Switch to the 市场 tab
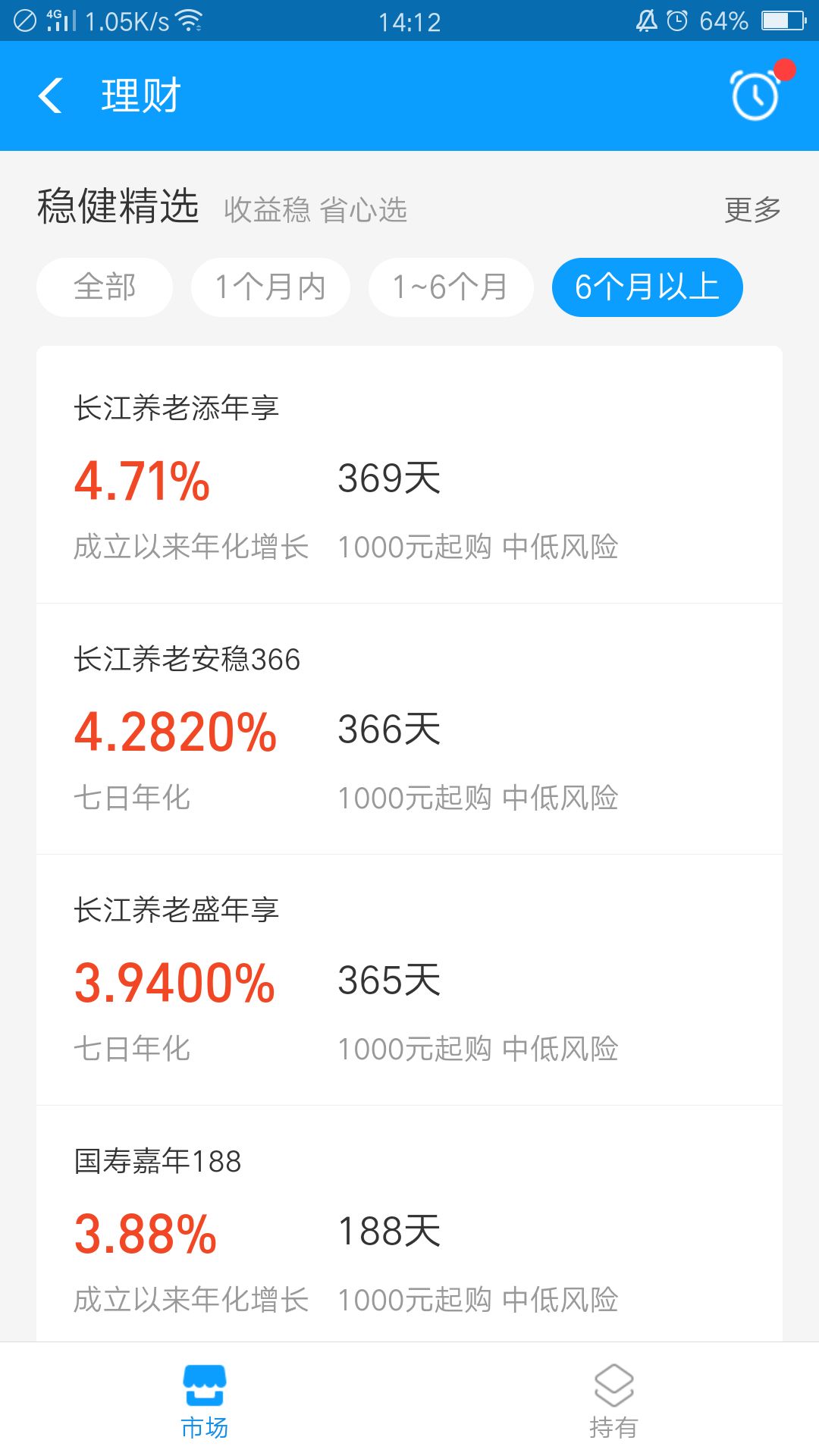Screen dimensions: 819x1456 (203, 1404)
